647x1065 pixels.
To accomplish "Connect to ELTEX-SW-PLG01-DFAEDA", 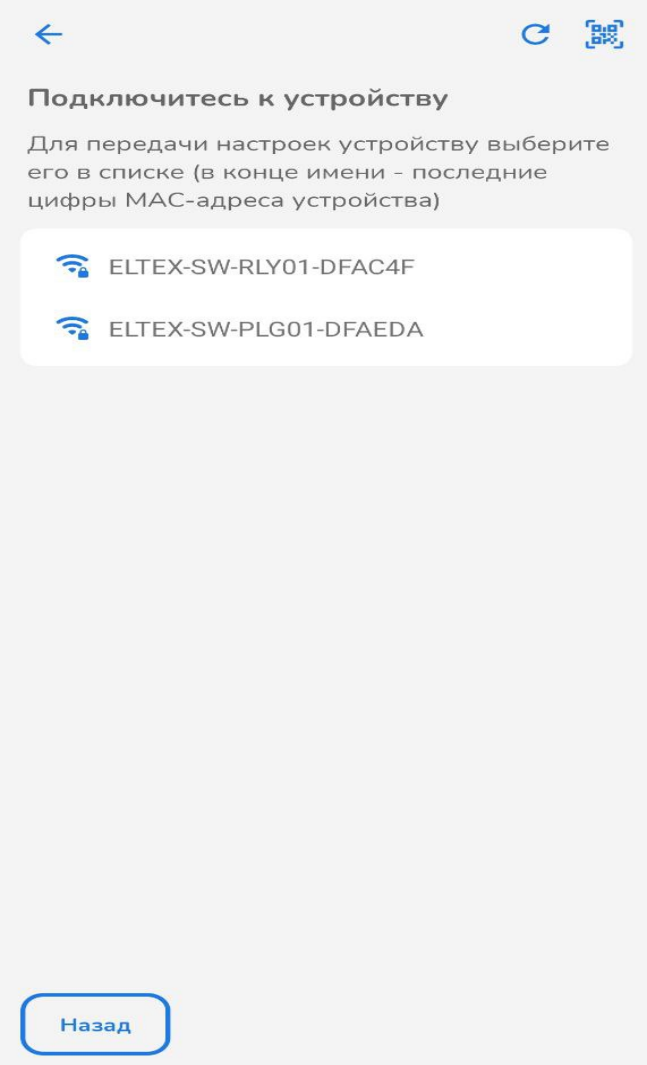I will click(x=265, y=328).
